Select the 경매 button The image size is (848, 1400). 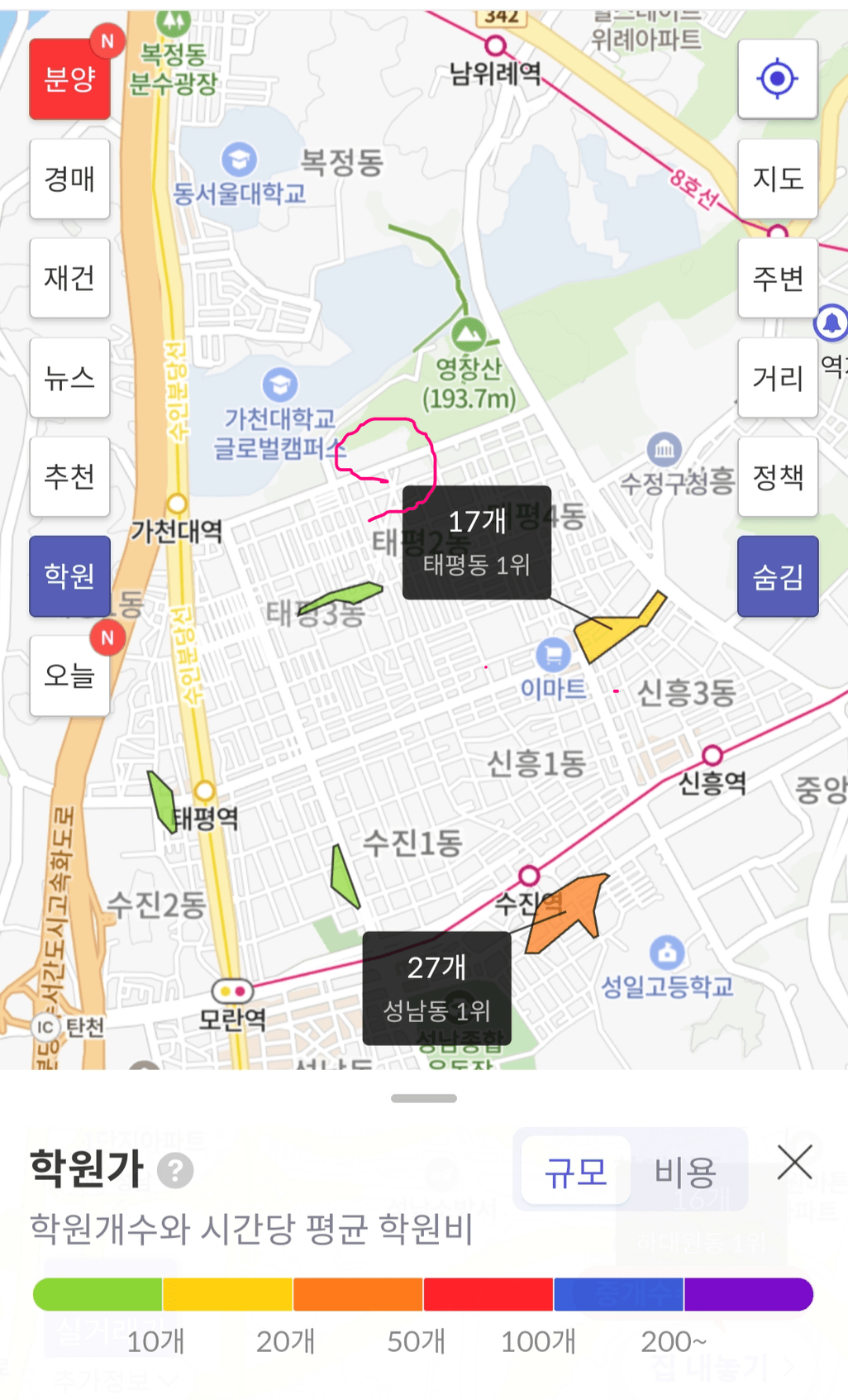click(x=70, y=179)
